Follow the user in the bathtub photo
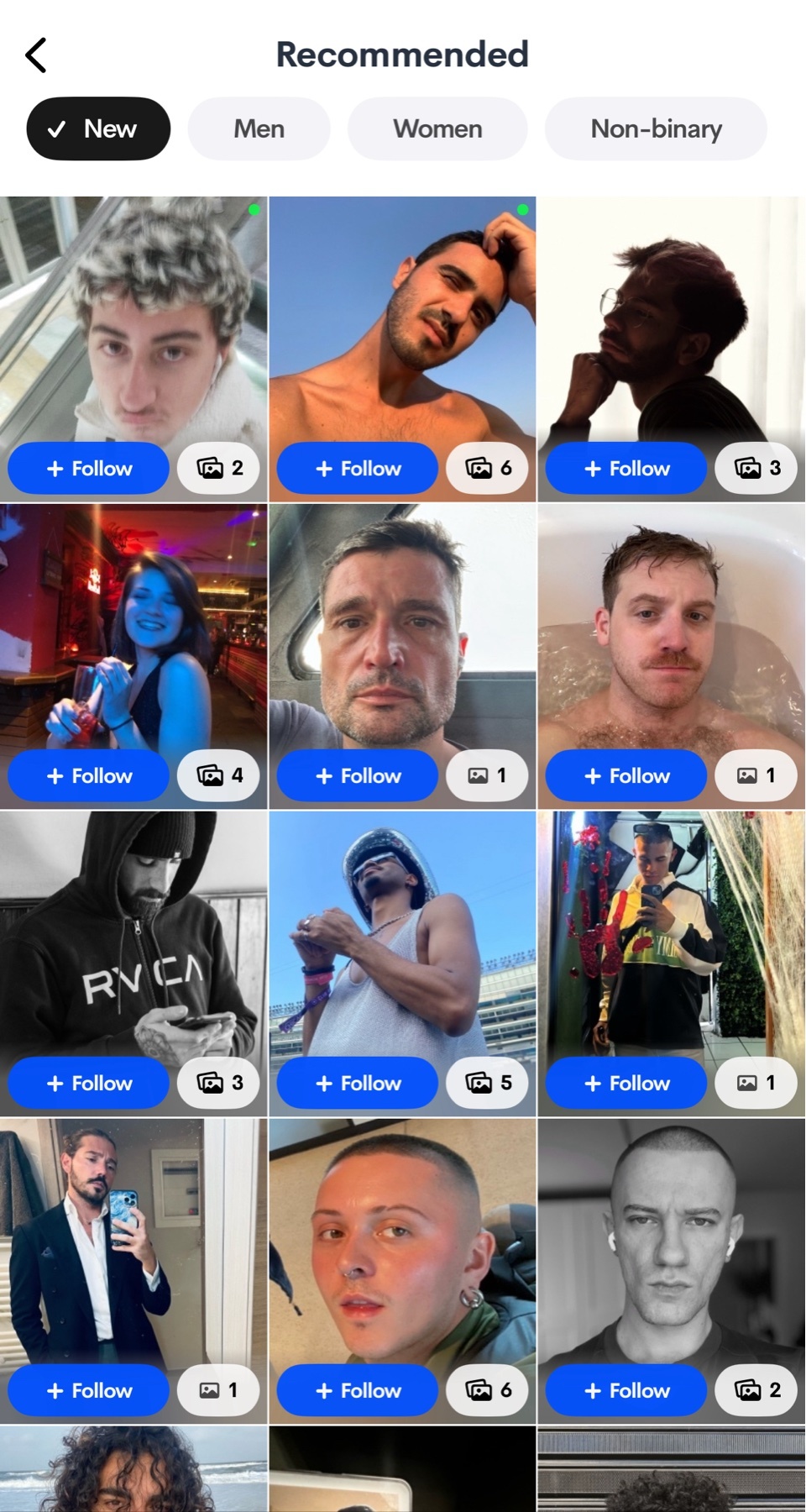This screenshot has width=806, height=1512. pos(626,775)
